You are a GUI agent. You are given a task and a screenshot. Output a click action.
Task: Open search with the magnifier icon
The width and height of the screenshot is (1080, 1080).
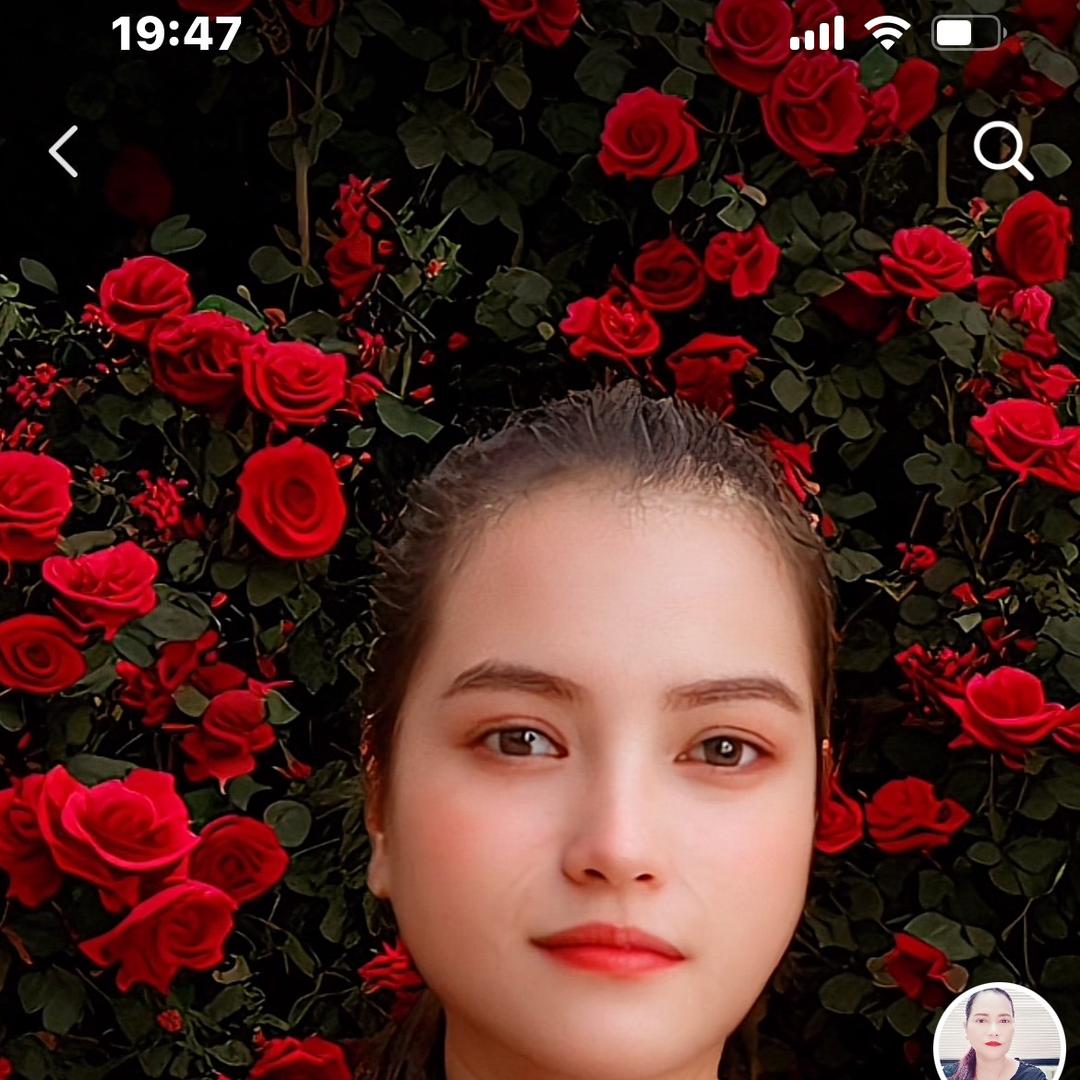pos(1002,150)
